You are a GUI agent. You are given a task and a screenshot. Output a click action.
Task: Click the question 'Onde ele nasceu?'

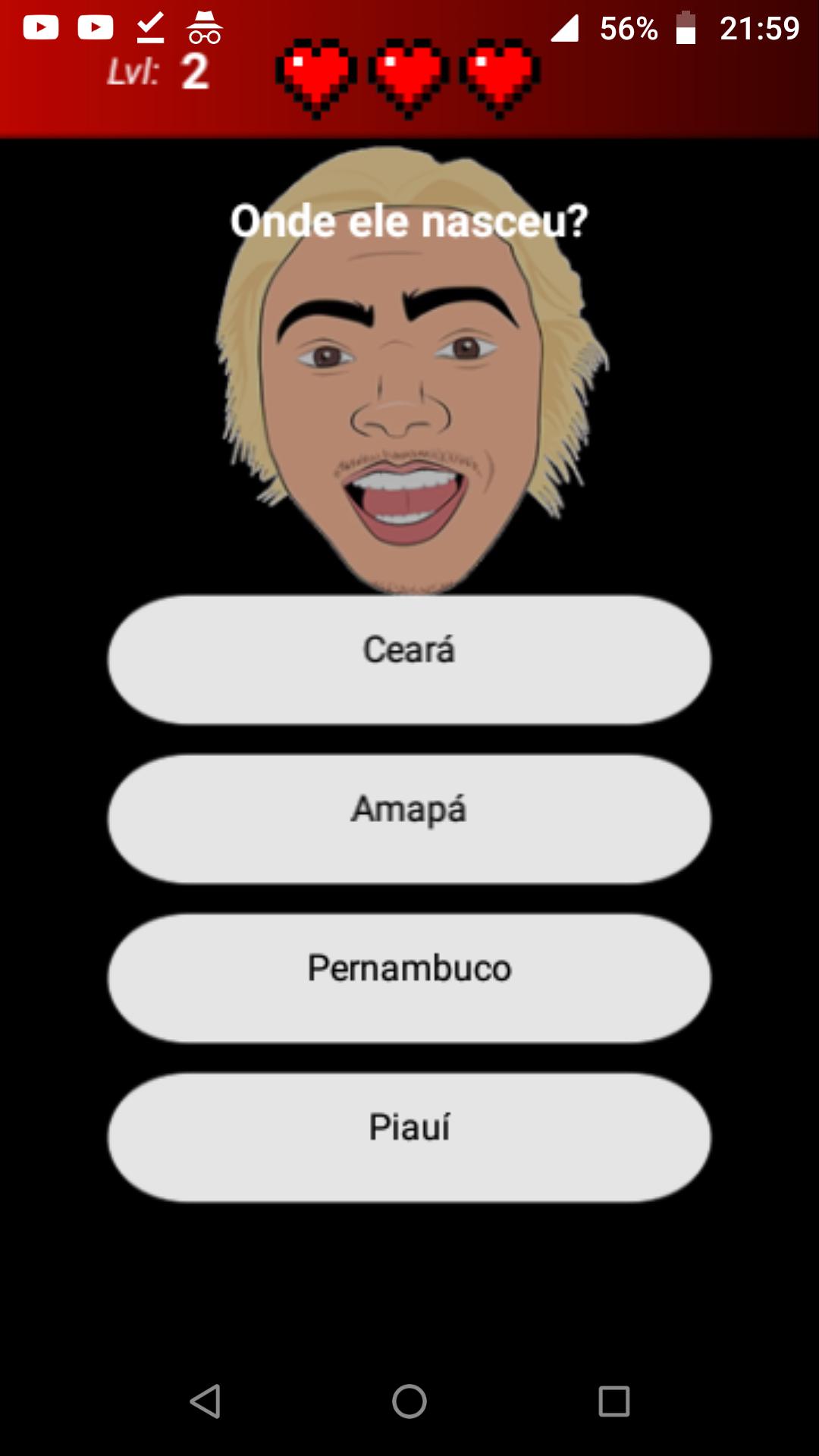pos(409,221)
